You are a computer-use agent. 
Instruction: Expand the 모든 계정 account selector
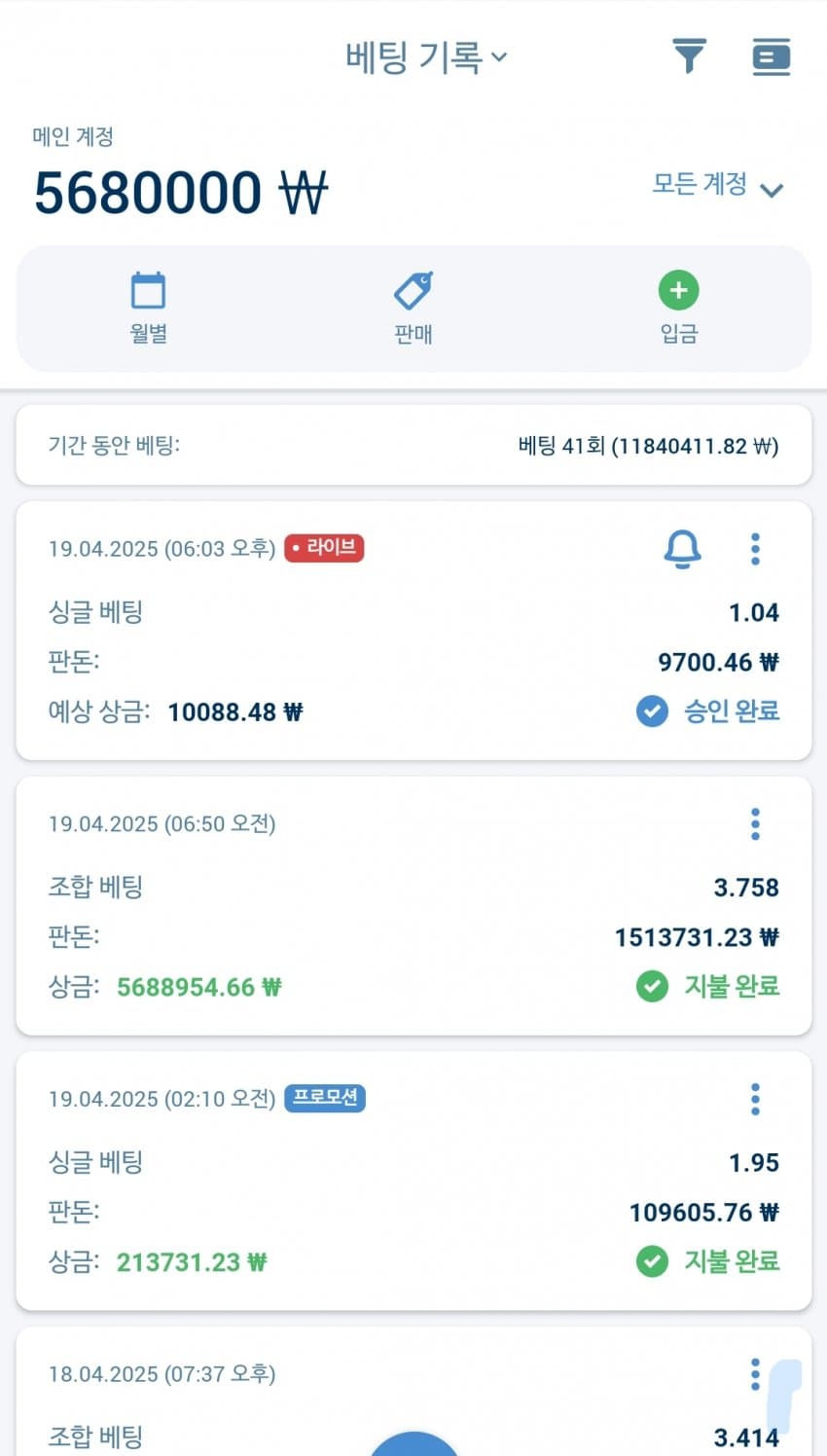(717, 185)
